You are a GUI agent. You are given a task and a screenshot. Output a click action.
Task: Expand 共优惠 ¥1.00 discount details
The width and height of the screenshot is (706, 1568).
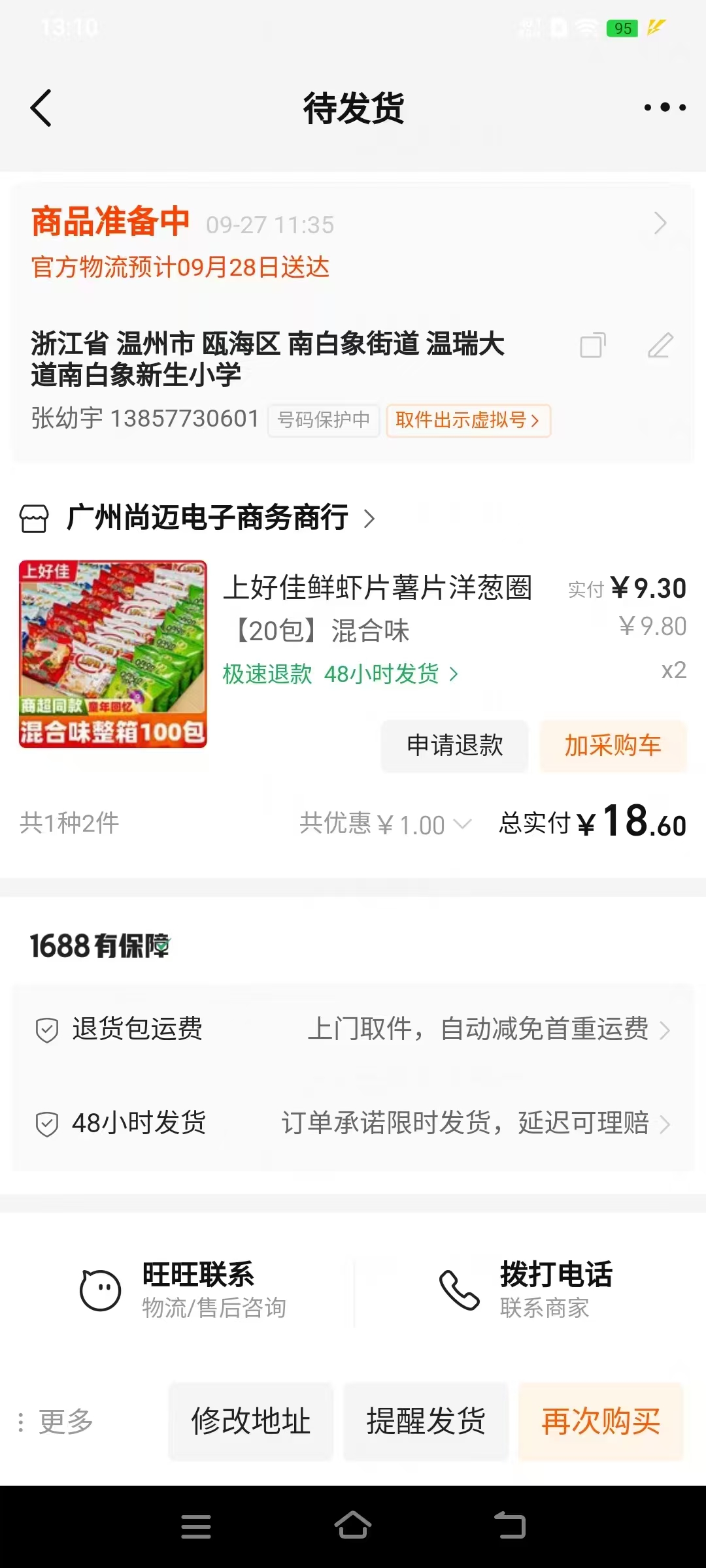click(386, 824)
